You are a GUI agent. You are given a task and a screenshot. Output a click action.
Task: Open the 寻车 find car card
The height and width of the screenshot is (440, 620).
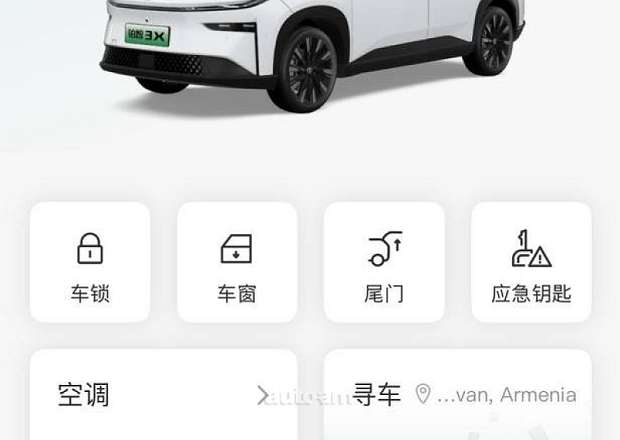457,395
